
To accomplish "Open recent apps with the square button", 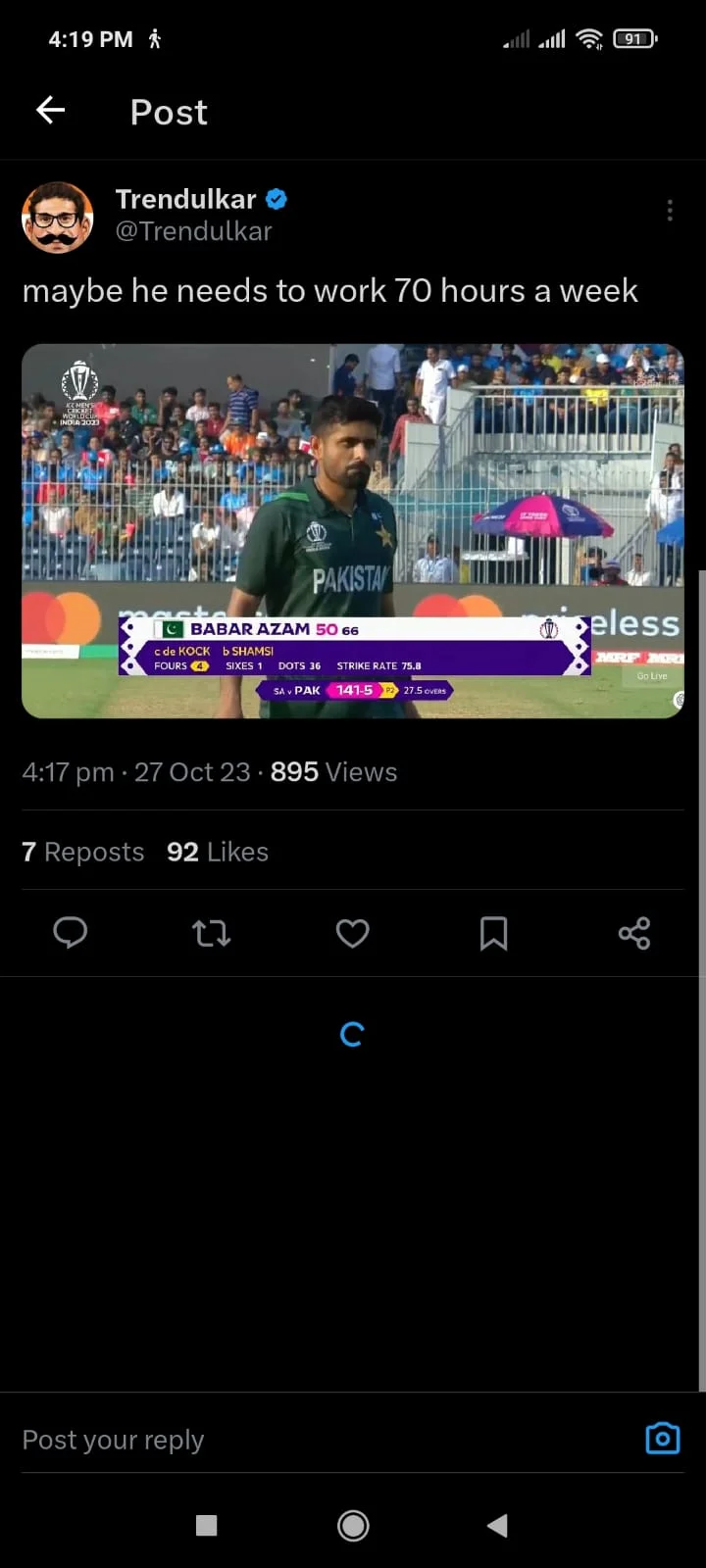I will coord(206,1525).
